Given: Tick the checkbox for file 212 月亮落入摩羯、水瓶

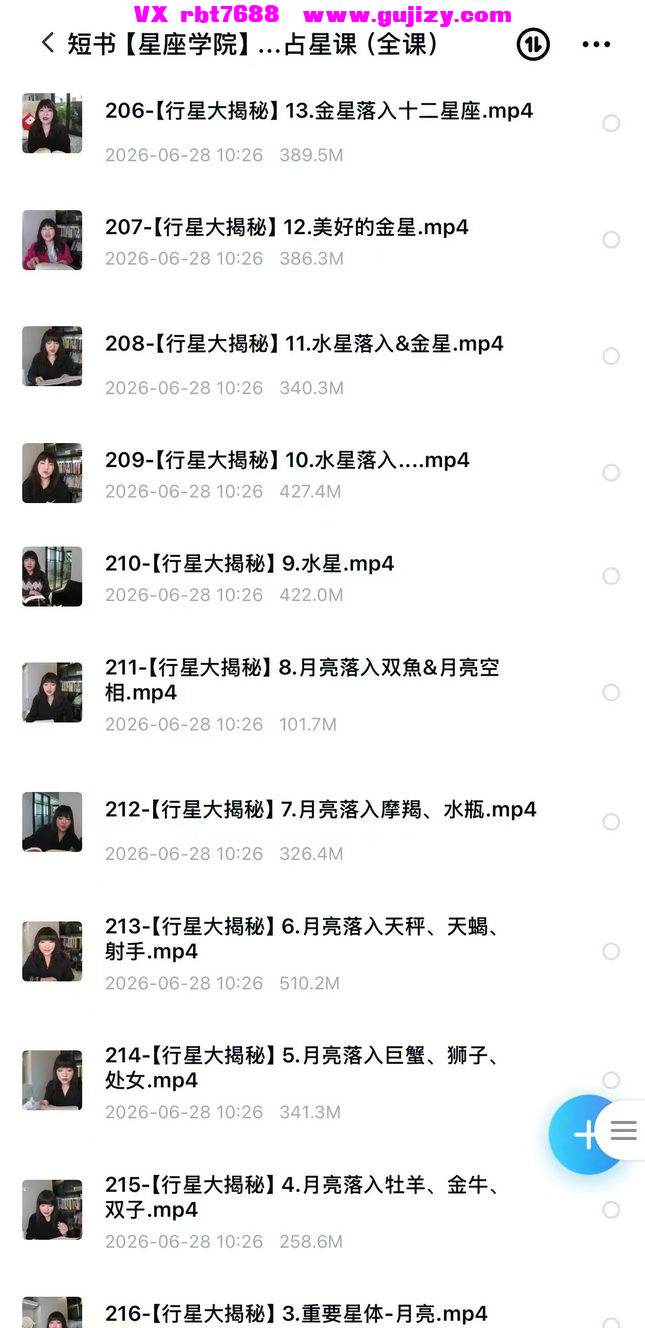Looking at the screenshot, I should point(611,822).
